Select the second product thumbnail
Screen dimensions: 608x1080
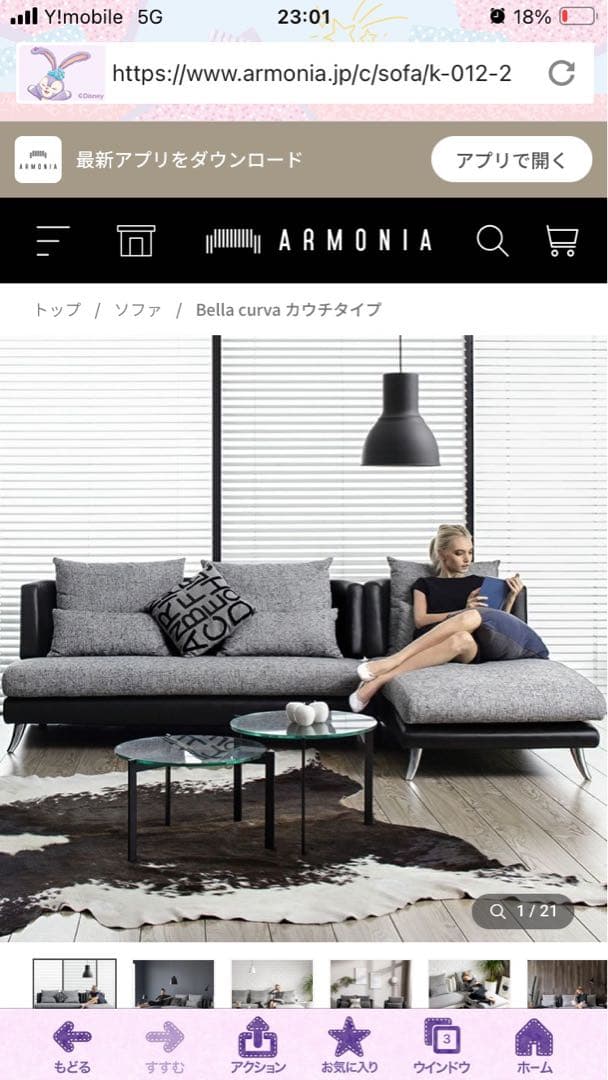point(174,983)
